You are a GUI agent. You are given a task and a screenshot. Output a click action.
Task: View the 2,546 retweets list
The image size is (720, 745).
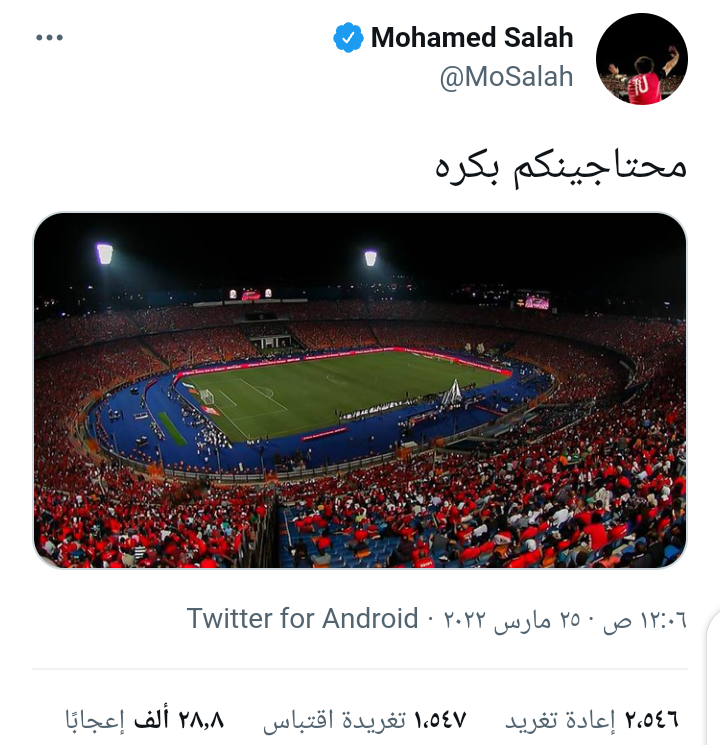pyautogui.click(x=592, y=719)
